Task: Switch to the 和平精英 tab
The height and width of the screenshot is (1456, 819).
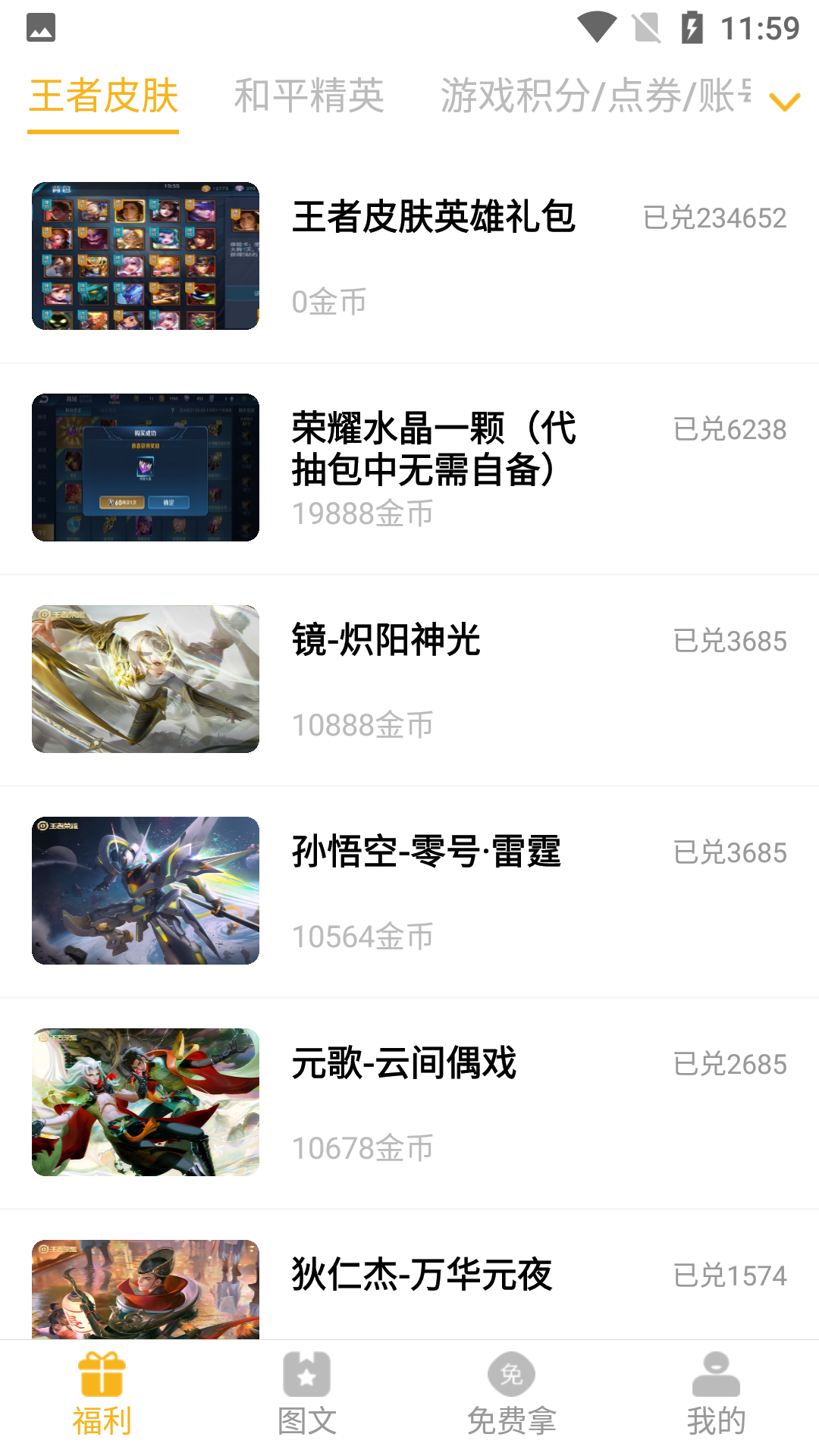Action: (309, 96)
